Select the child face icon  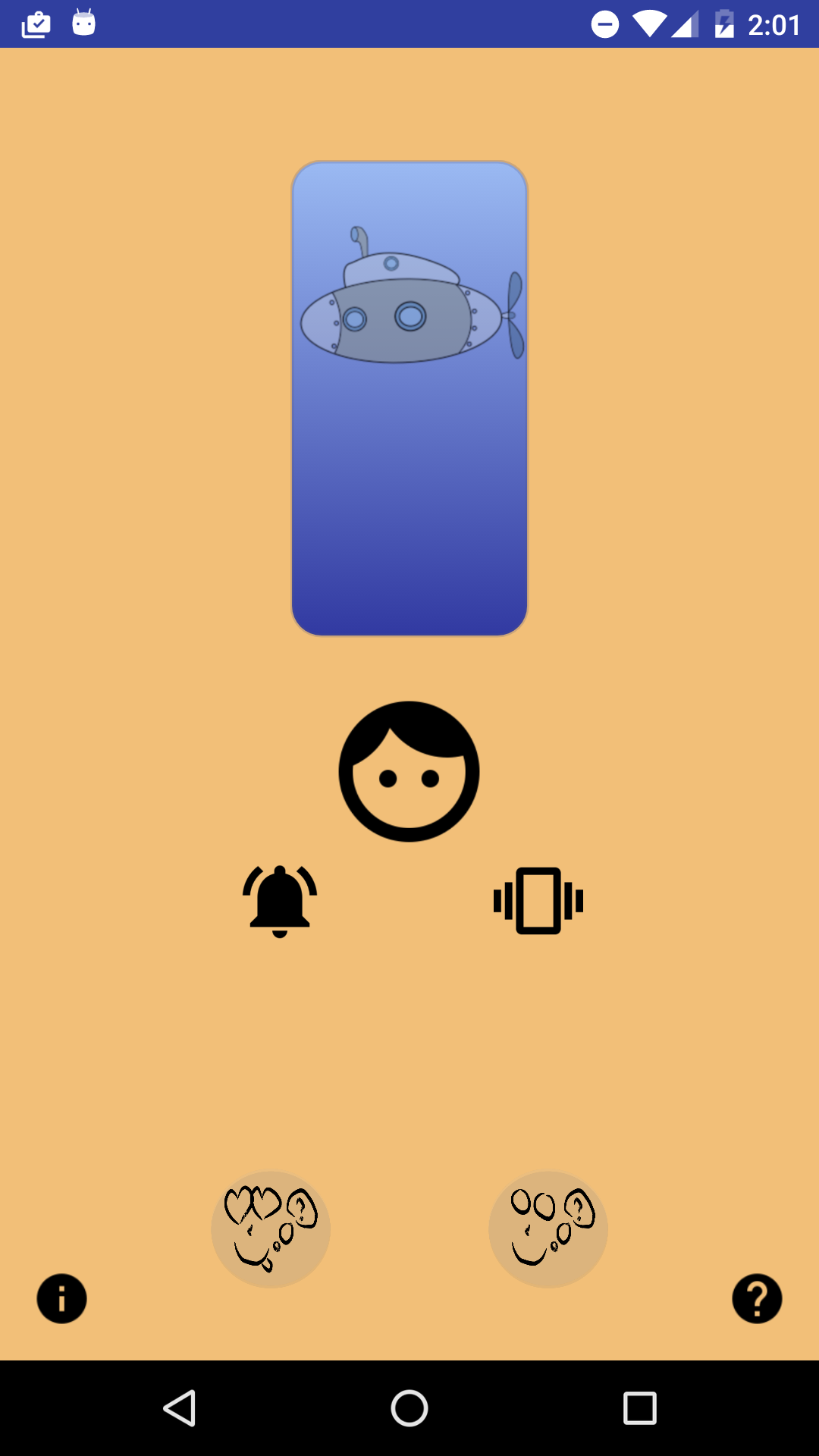click(409, 771)
